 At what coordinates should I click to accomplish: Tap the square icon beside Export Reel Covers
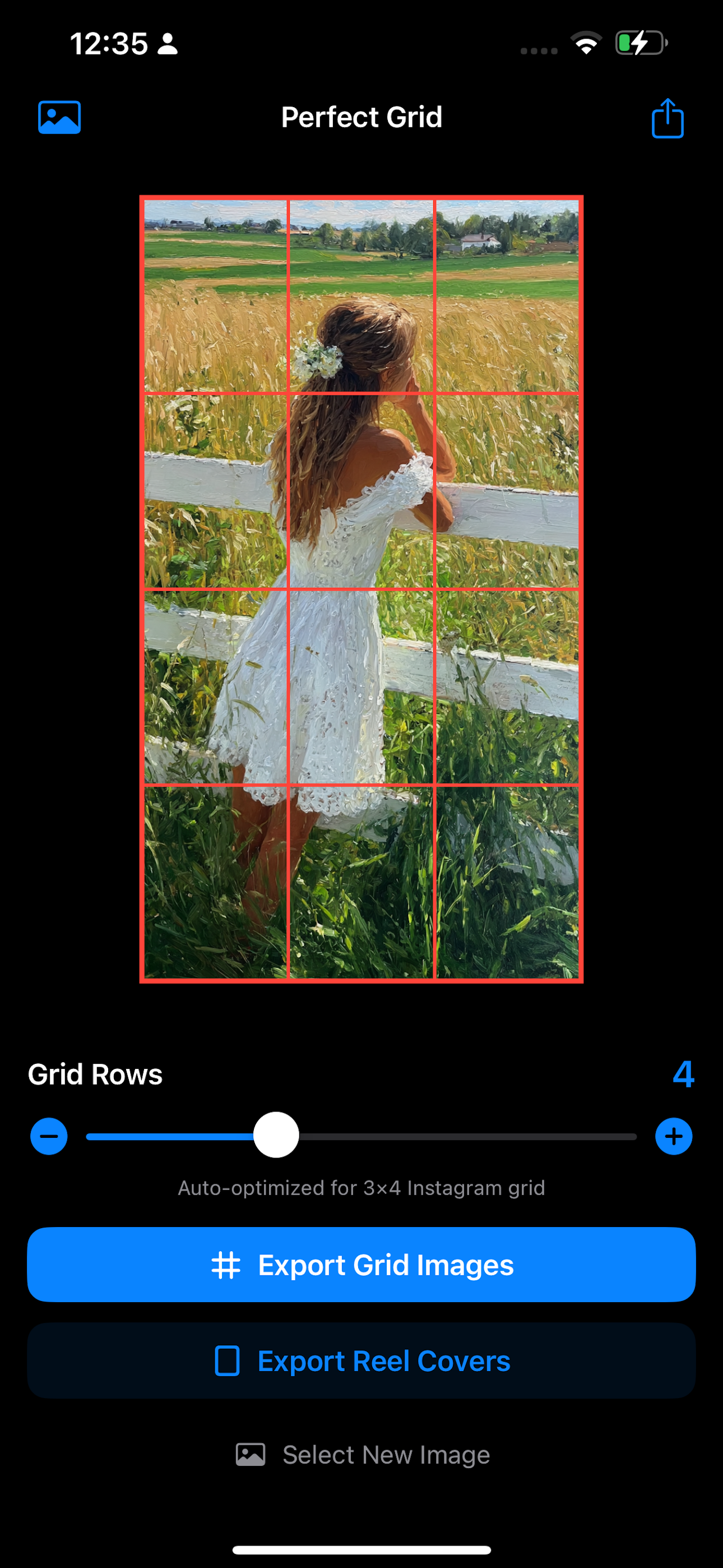tap(229, 1362)
